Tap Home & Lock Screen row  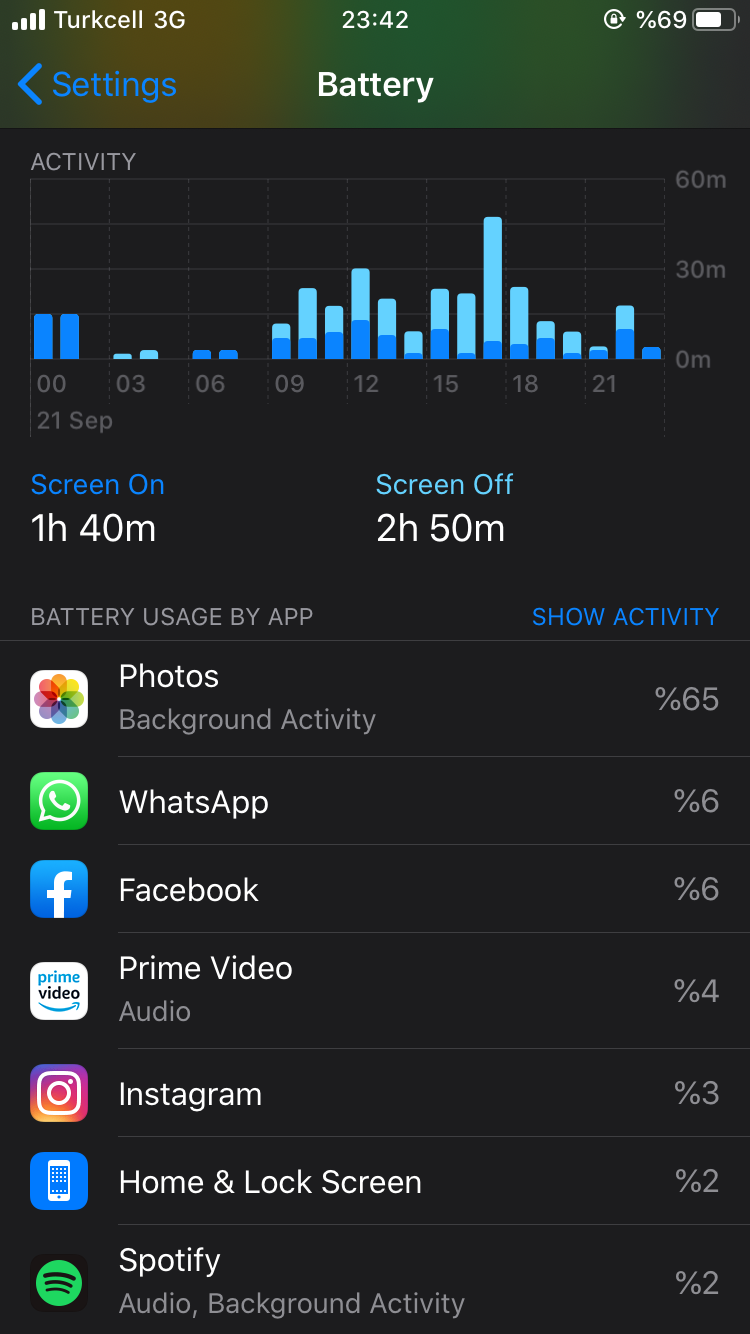pos(375,1182)
